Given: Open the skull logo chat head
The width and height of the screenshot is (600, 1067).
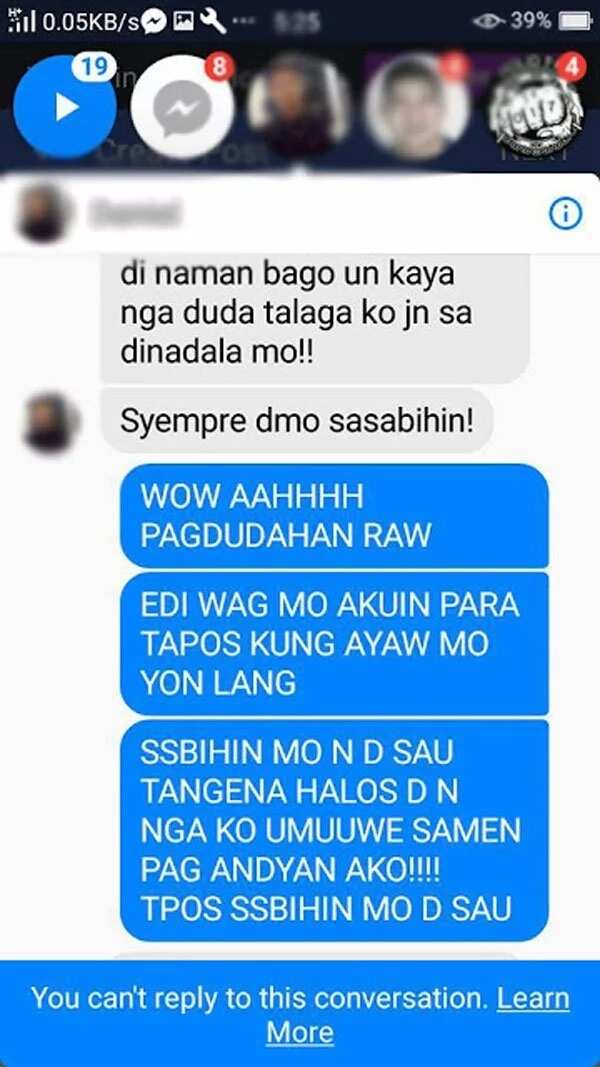Looking at the screenshot, I should 535,109.
